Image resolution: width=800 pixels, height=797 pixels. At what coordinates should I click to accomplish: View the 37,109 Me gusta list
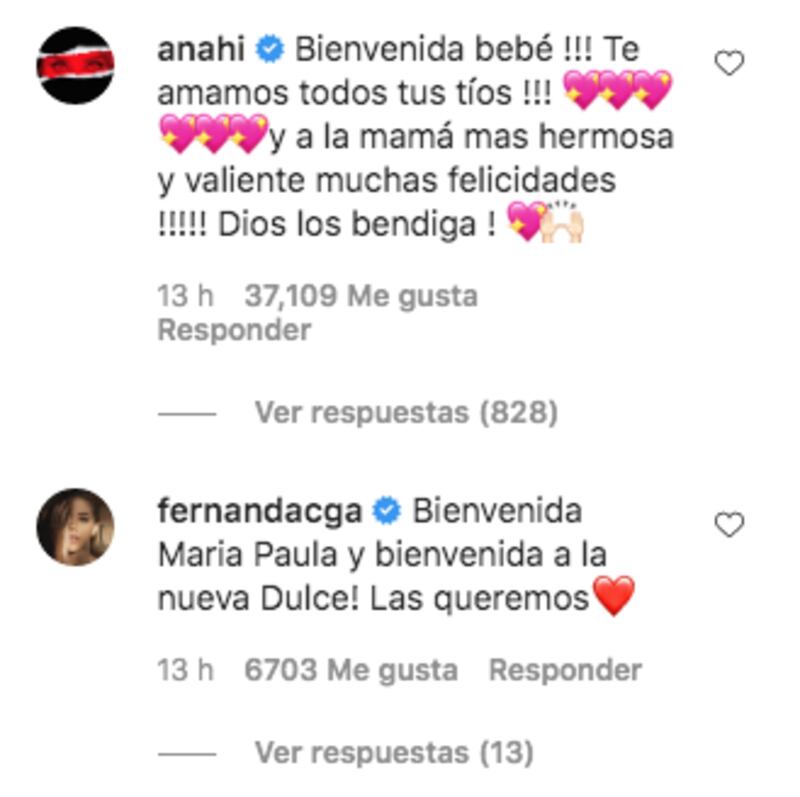(361, 296)
